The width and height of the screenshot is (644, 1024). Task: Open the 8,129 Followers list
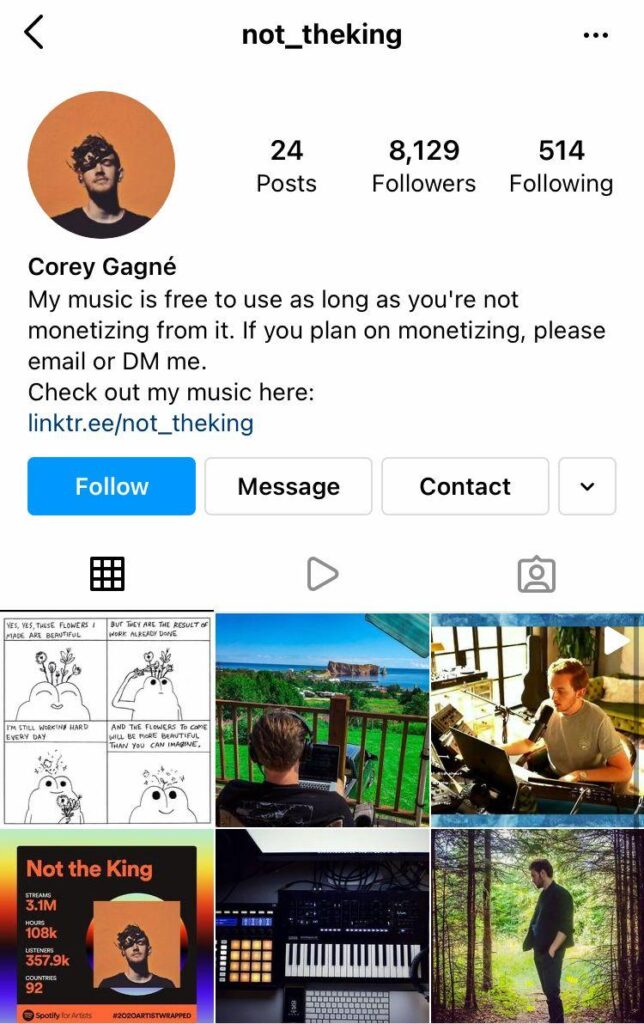coord(423,166)
